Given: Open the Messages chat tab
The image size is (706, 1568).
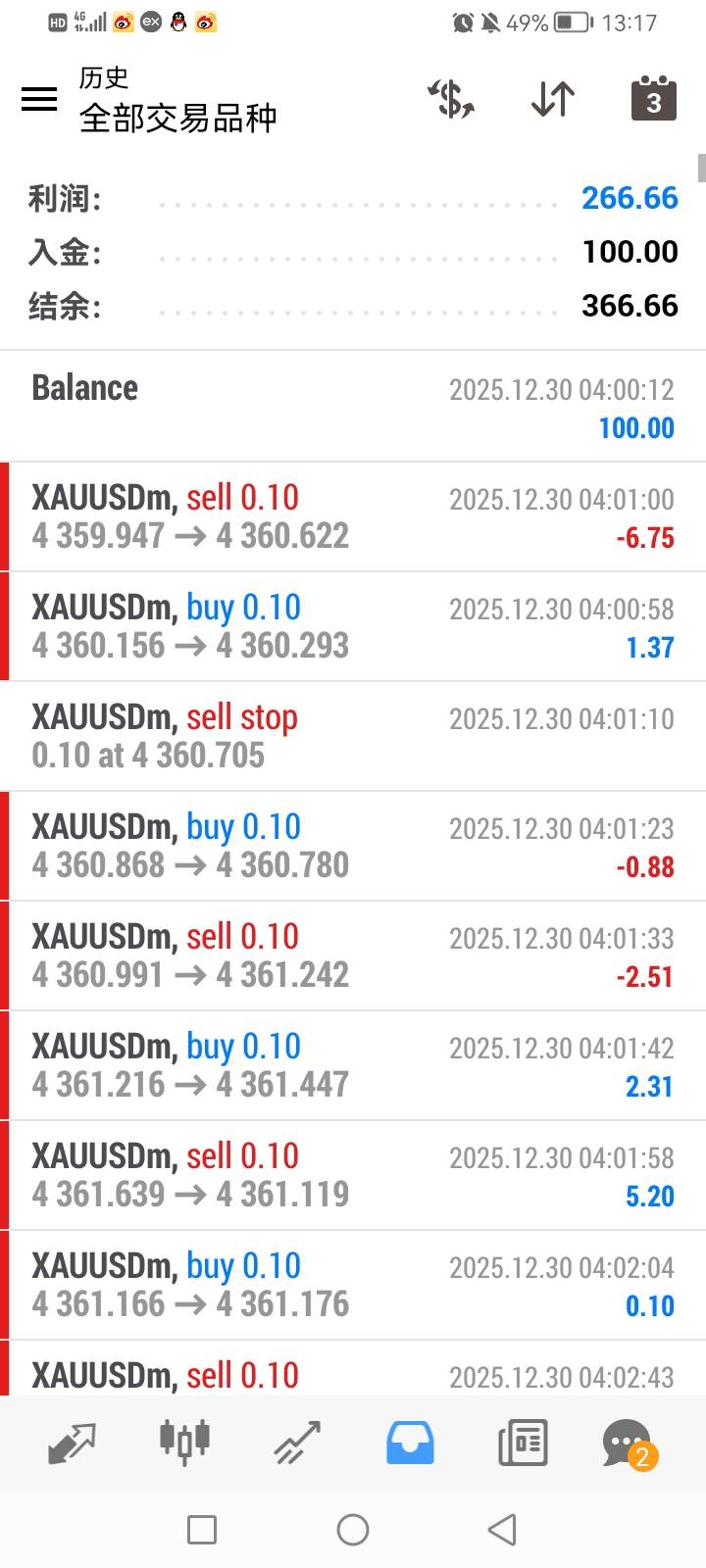Looking at the screenshot, I should pos(628,1443).
